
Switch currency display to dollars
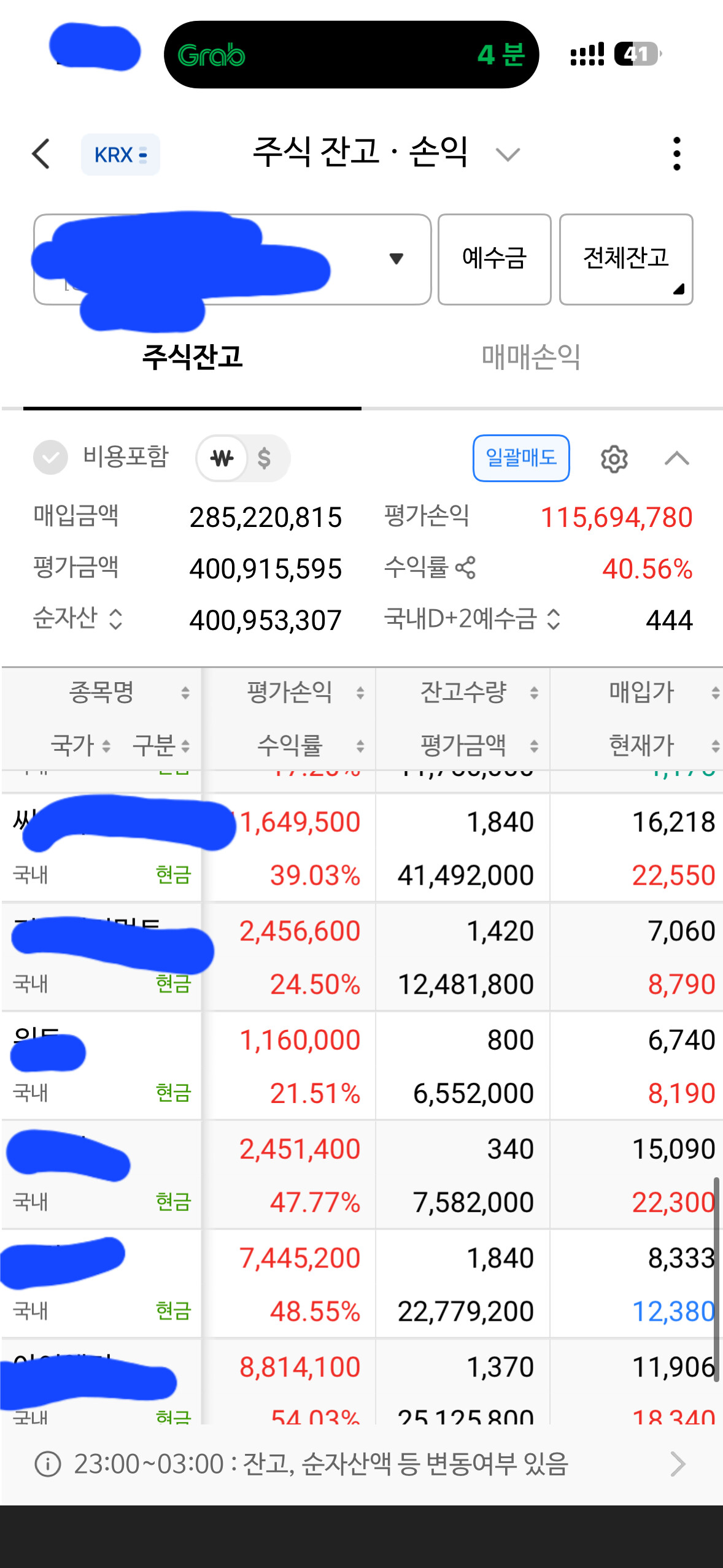pos(265,458)
